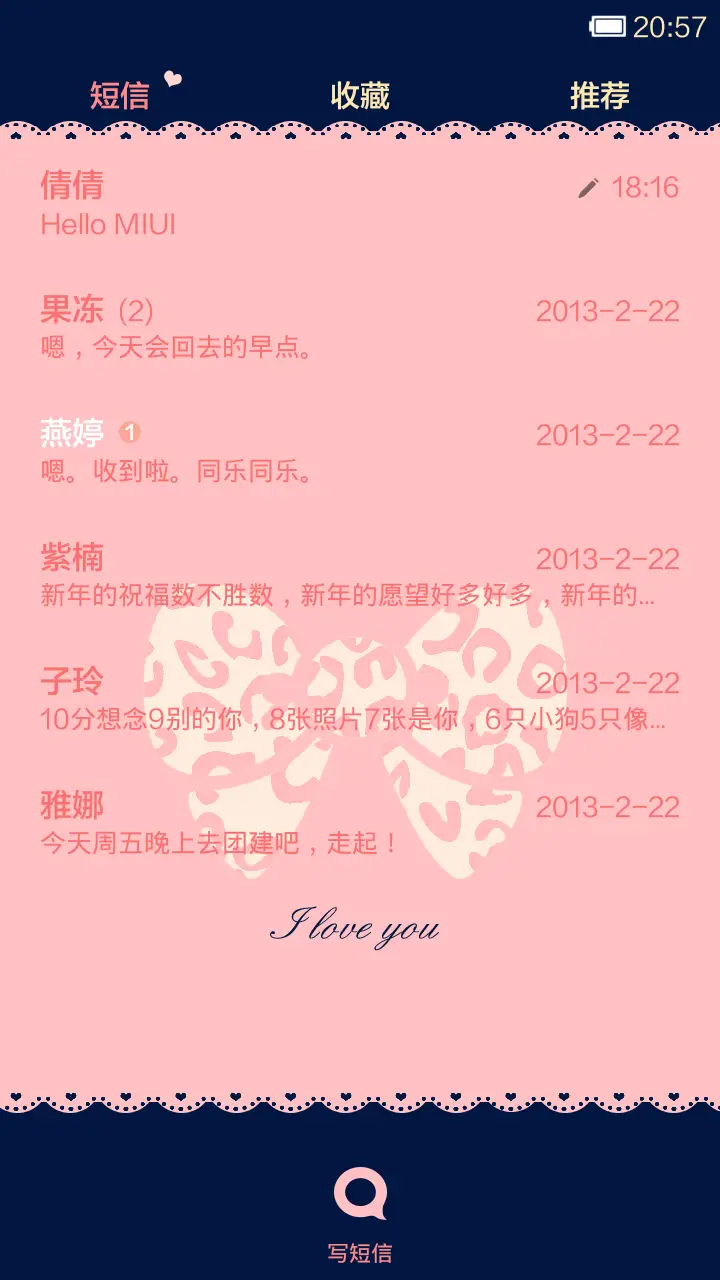Tap the compose speech-bubble icon at bottom

click(360, 1193)
